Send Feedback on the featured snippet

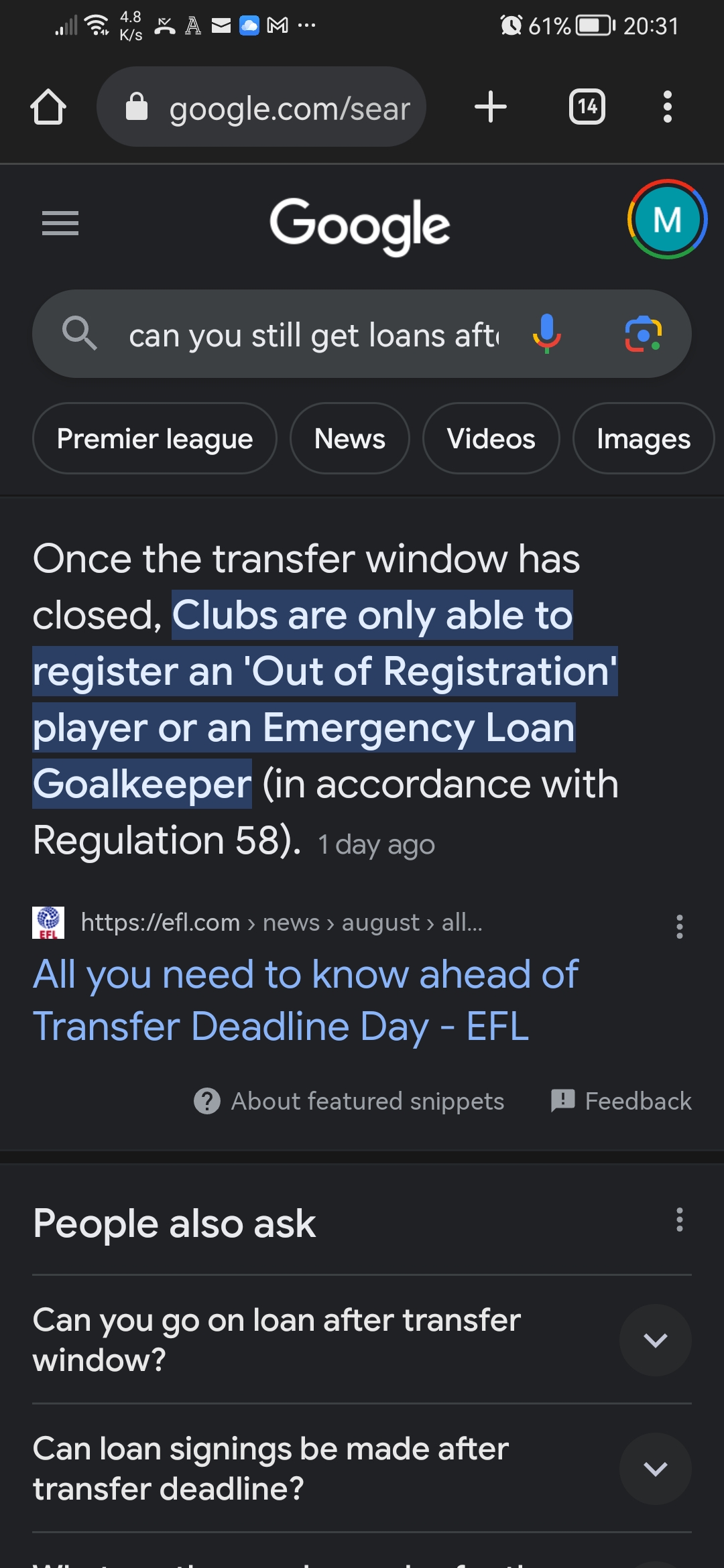click(621, 1101)
